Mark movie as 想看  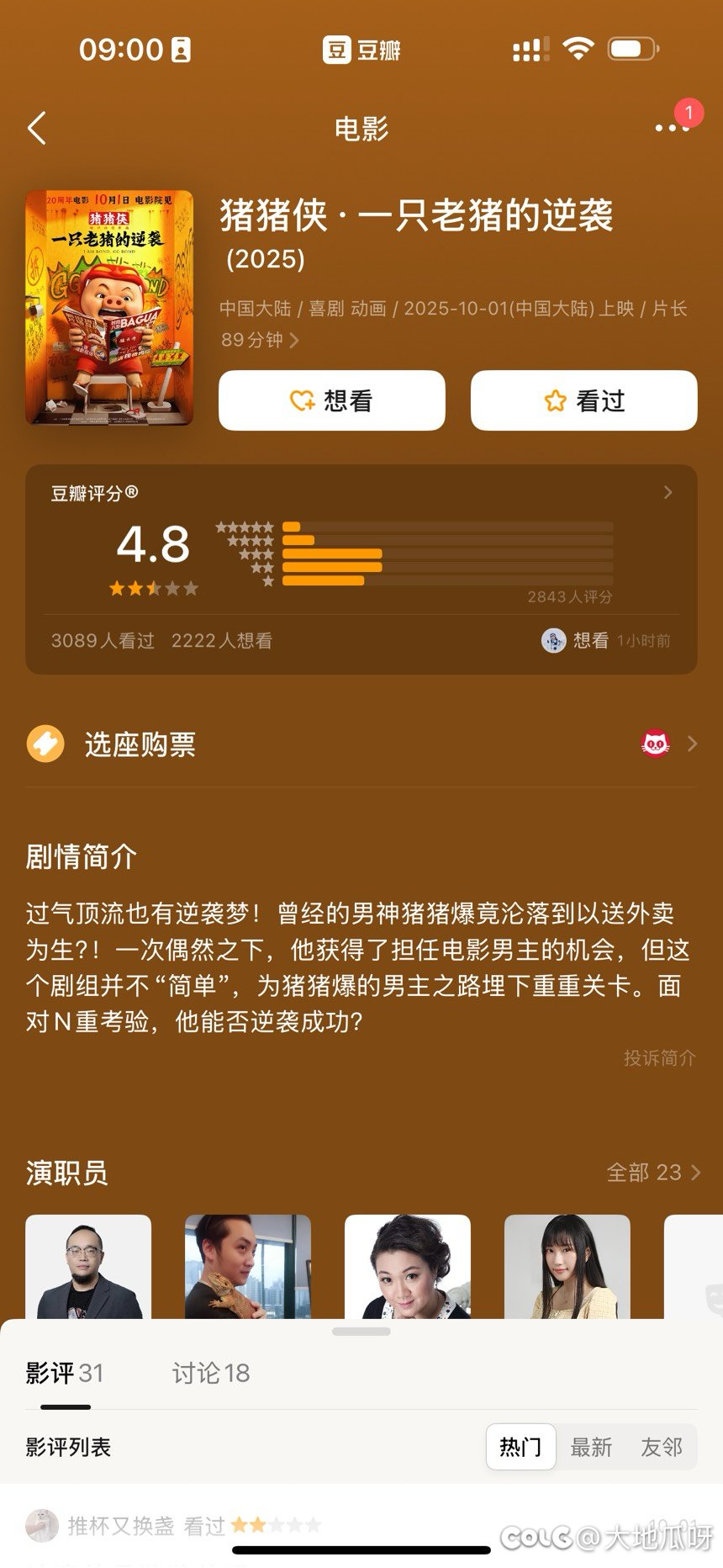(331, 400)
